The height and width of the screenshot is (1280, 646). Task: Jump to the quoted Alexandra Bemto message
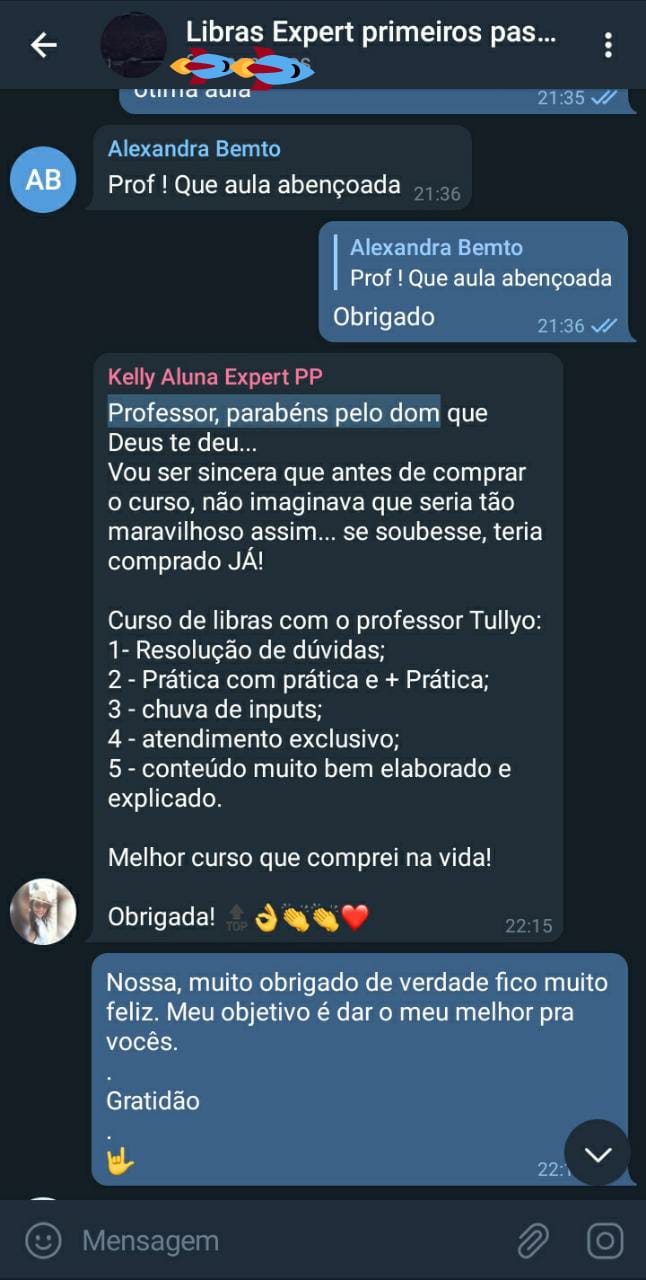pyautogui.click(x=480, y=263)
